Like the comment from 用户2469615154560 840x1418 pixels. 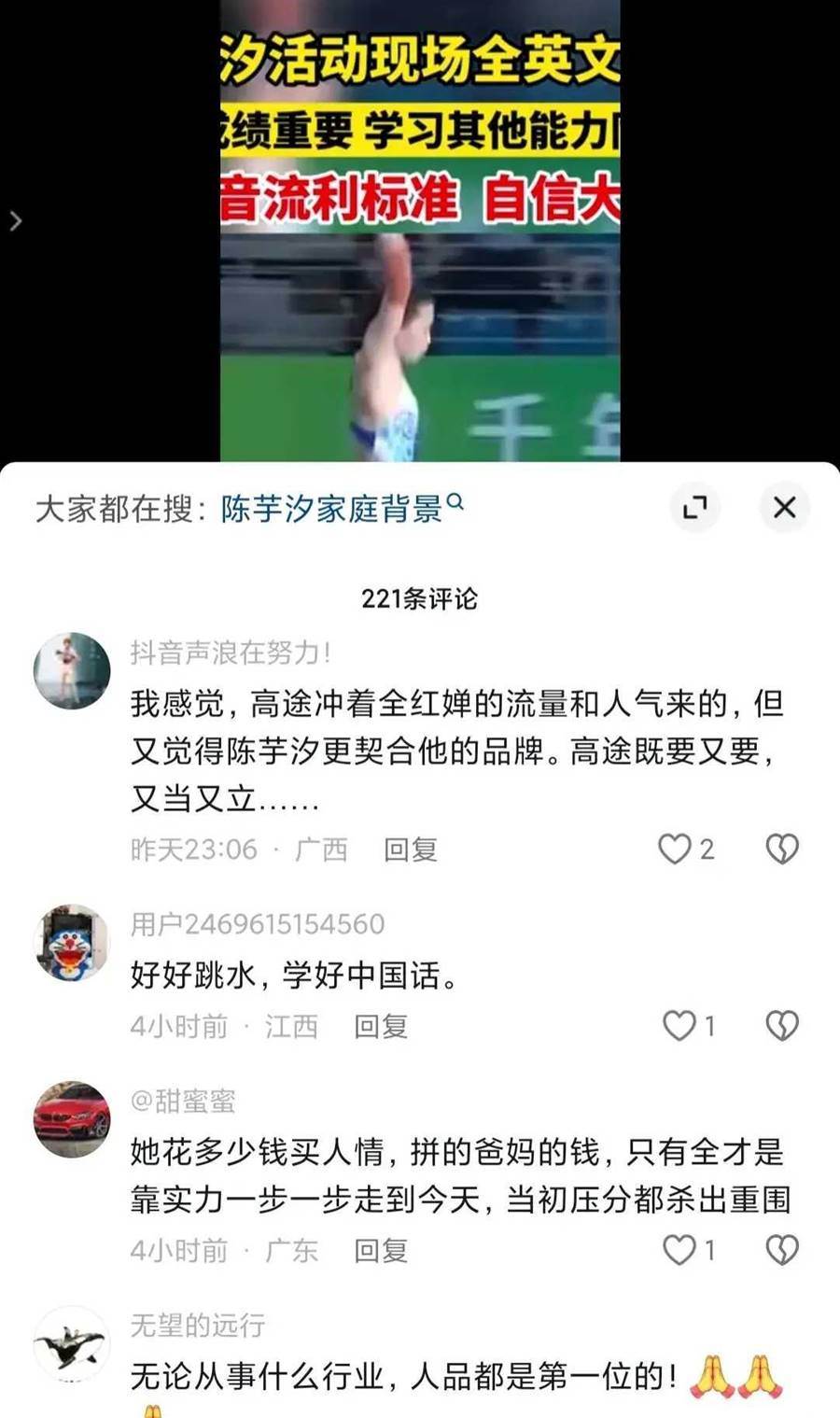point(679,1026)
